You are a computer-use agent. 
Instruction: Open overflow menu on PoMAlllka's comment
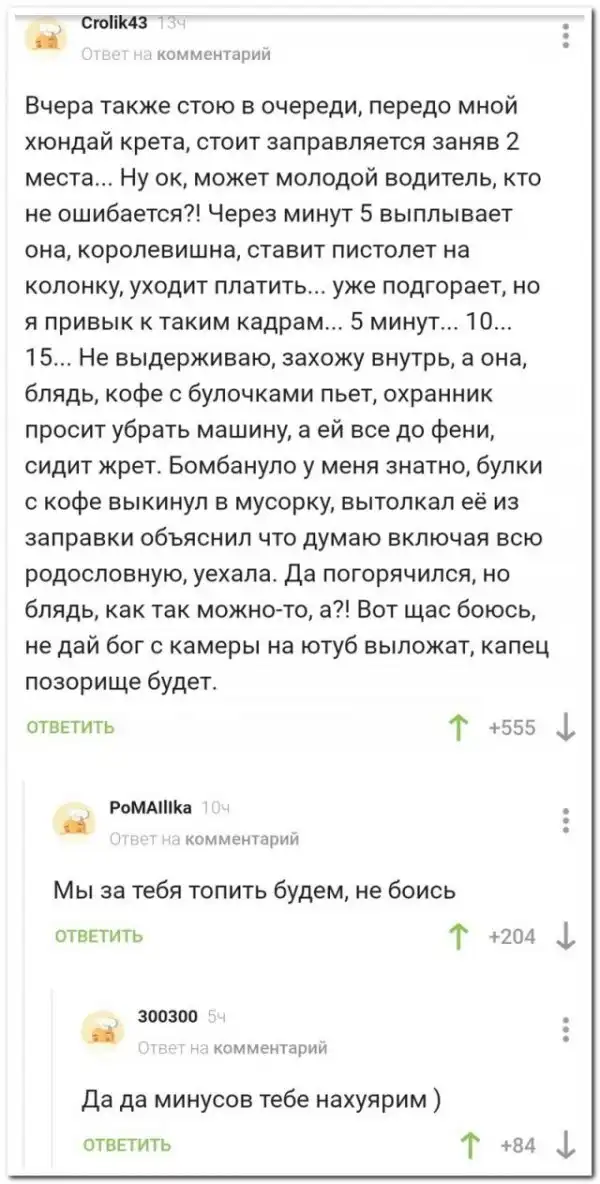(x=566, y=820)
